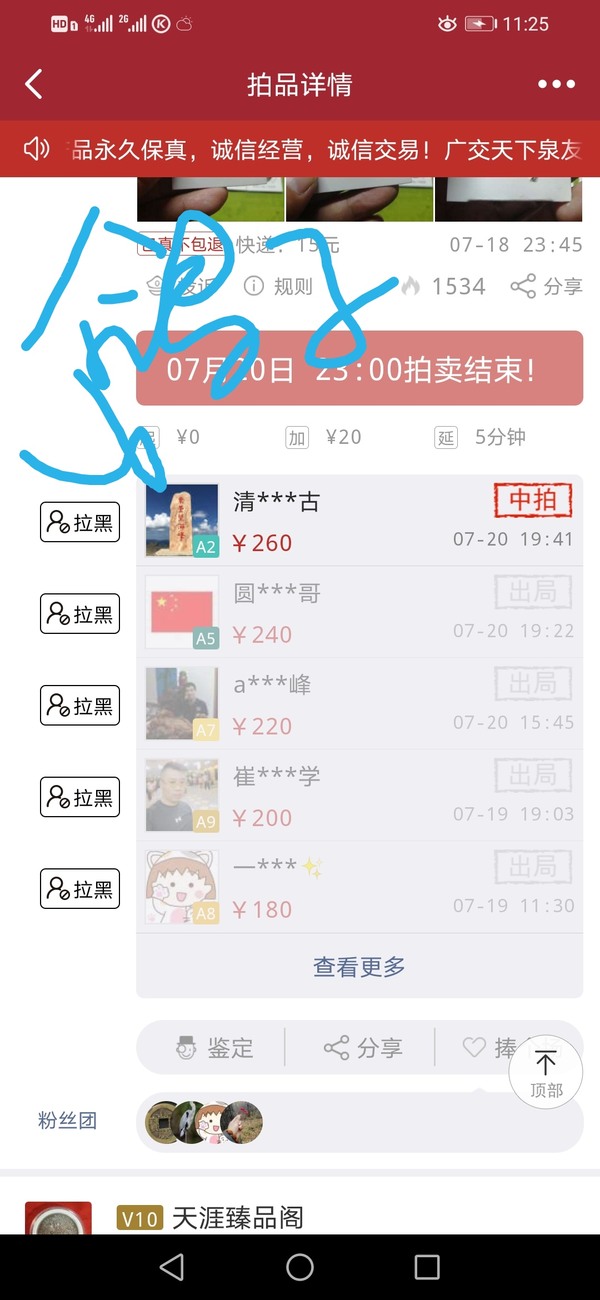Open the 粉丝团 fan group avatars
This screenshot has height=1300, width=600.
204,1122
